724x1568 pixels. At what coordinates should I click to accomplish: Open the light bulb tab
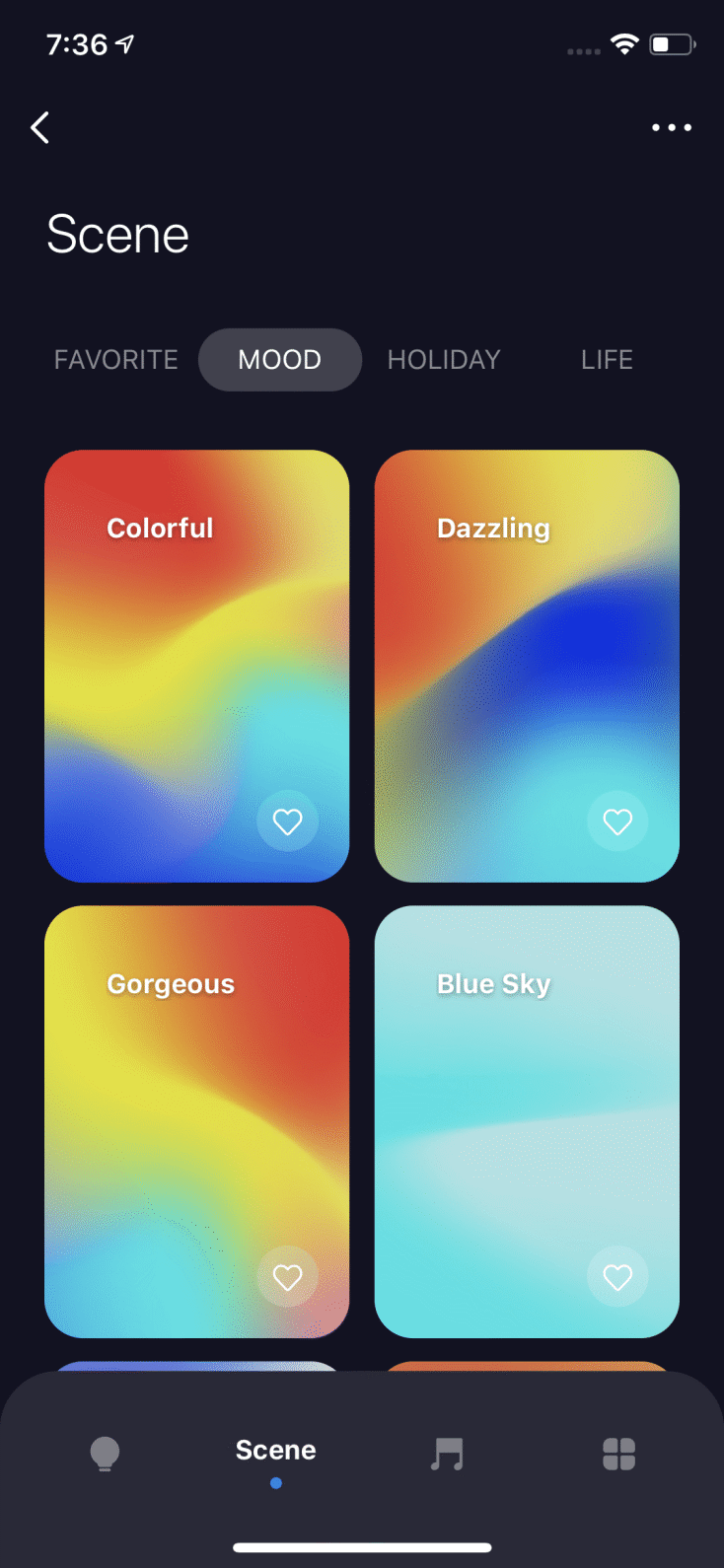pos(105,1454)
